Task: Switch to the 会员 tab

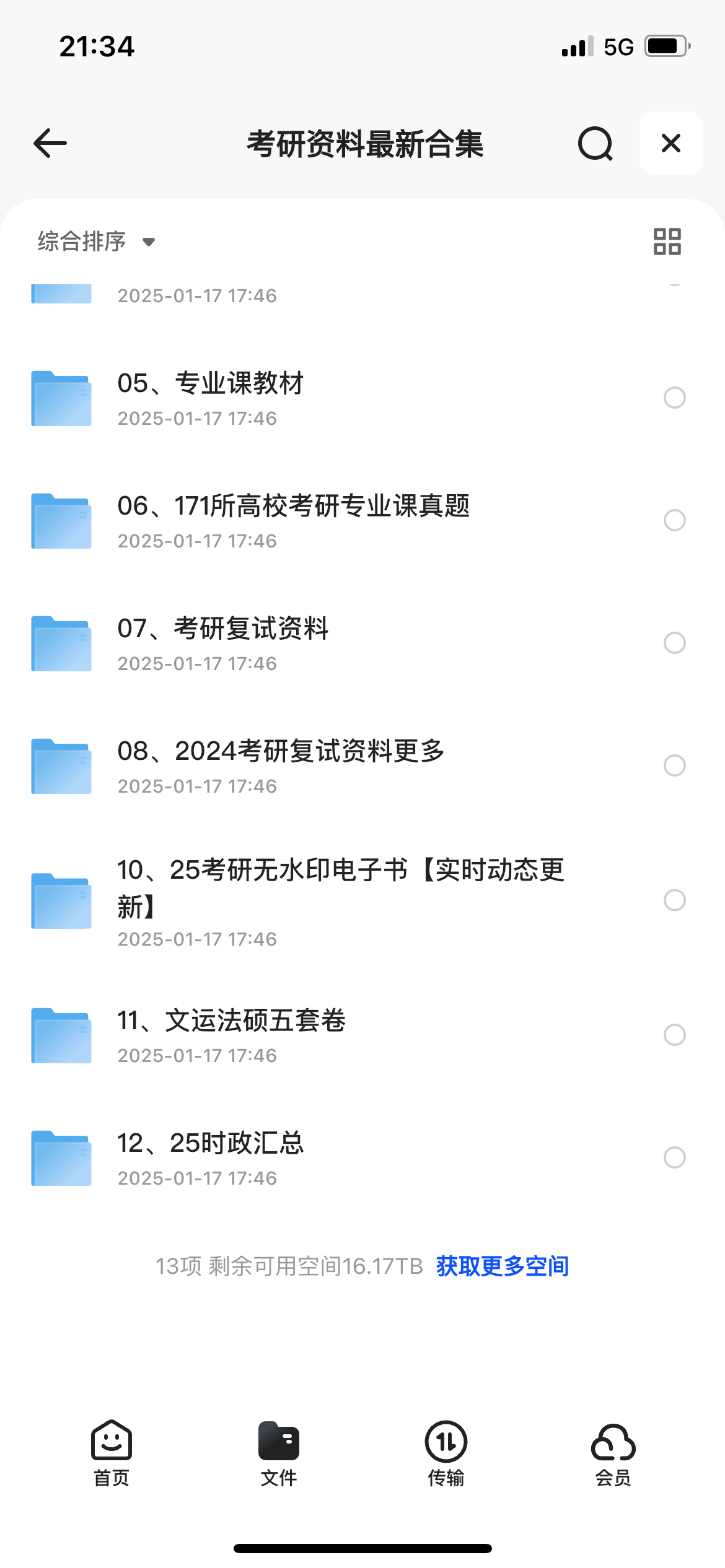Action: [x=613, y=1453]
